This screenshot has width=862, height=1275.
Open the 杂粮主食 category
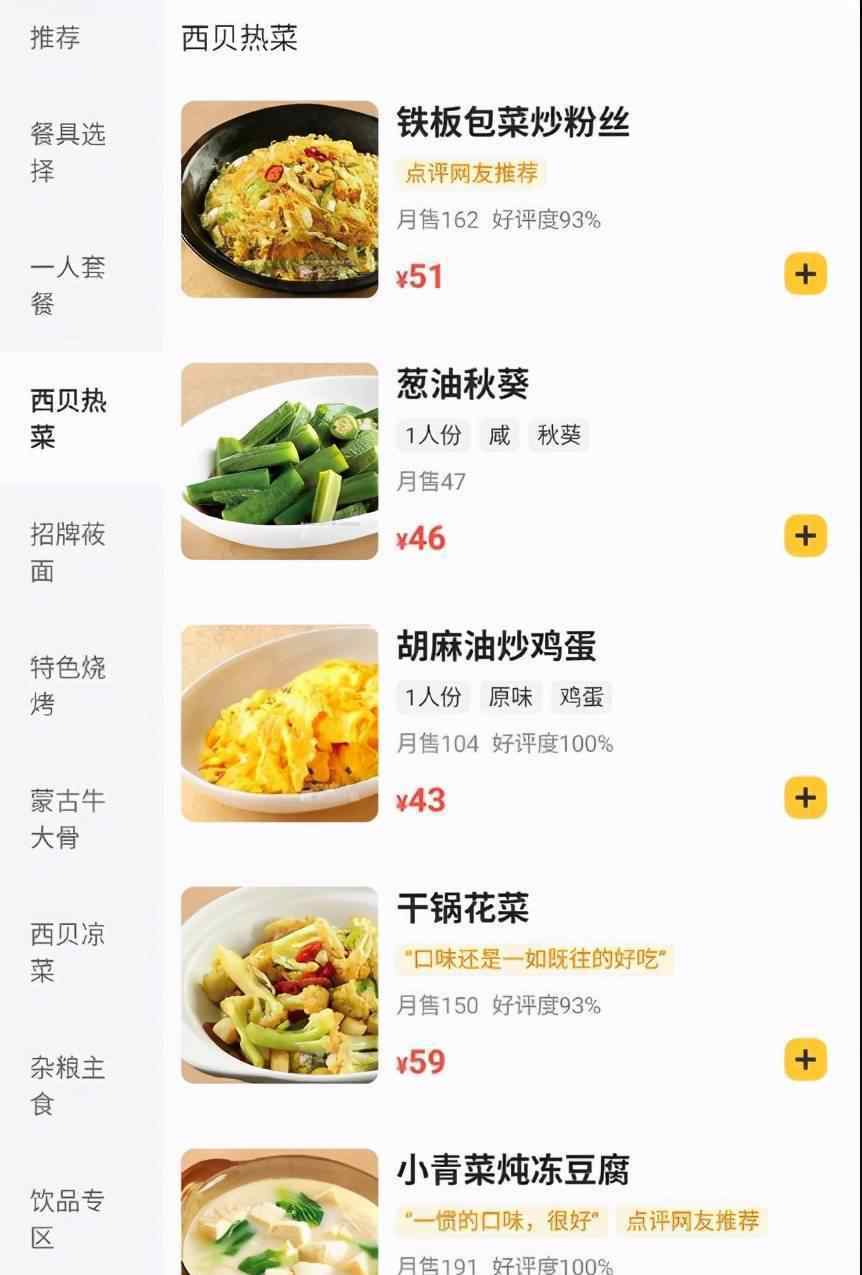pyautogui.click(x=68, y=1086)
